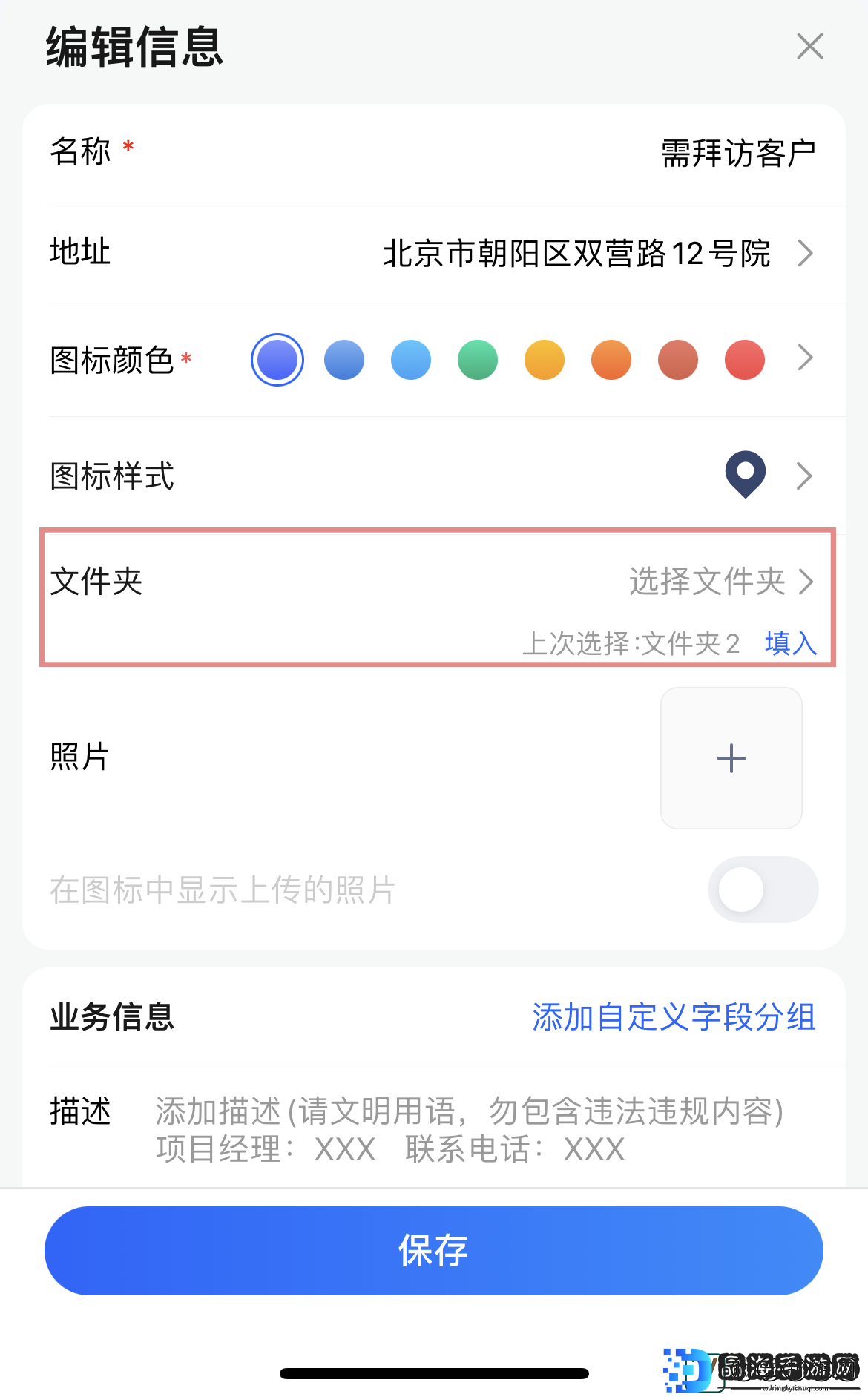Select the light blue icon color
Screen dimensions: 868x1397
pyautogui.click(x=411, y=360)
